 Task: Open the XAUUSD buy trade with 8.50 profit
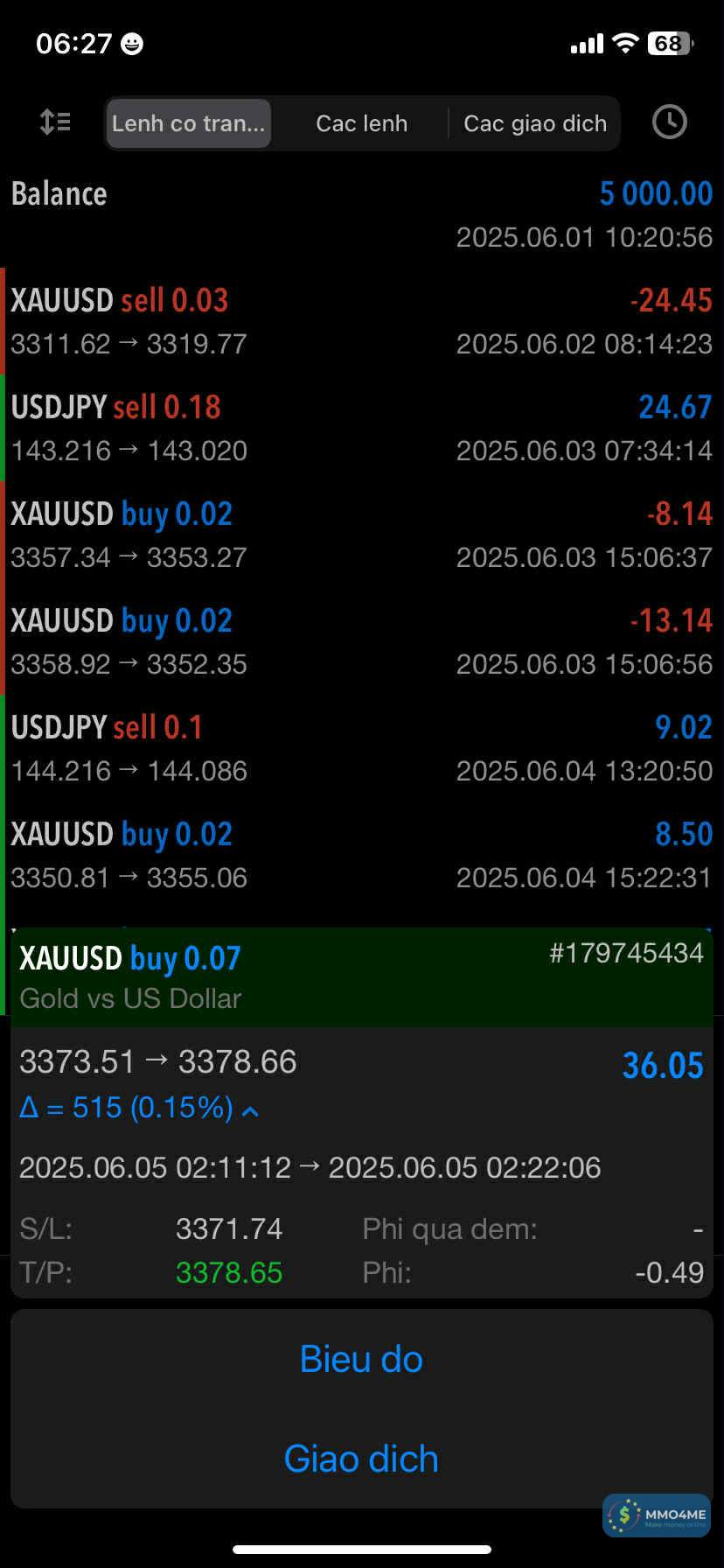(x=361, y=855)
